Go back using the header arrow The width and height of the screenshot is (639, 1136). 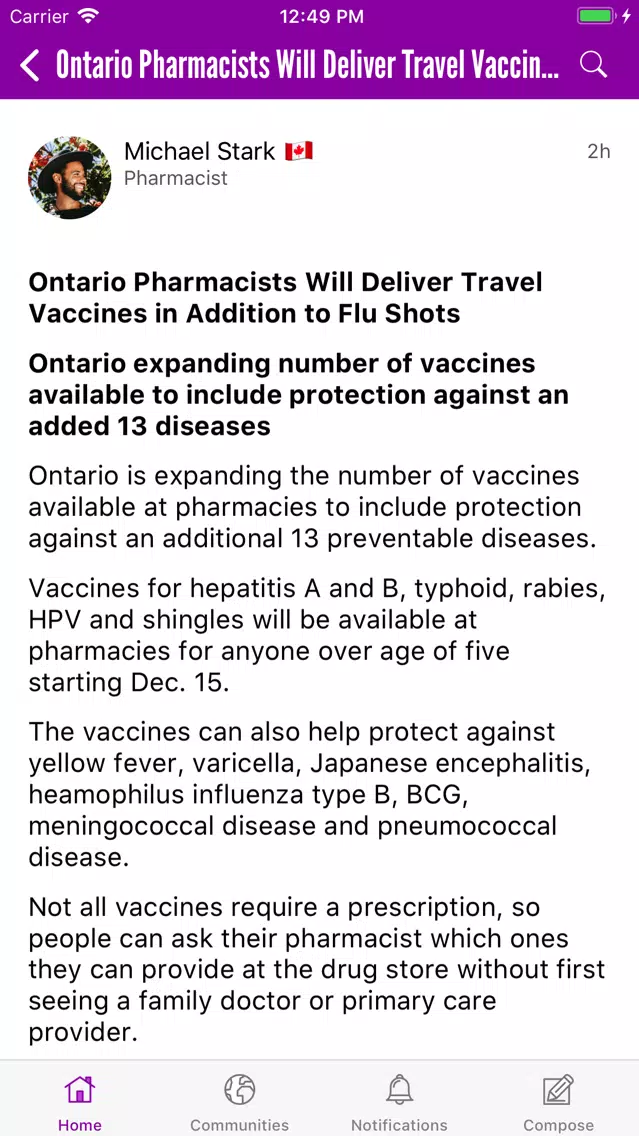(30, 65)
